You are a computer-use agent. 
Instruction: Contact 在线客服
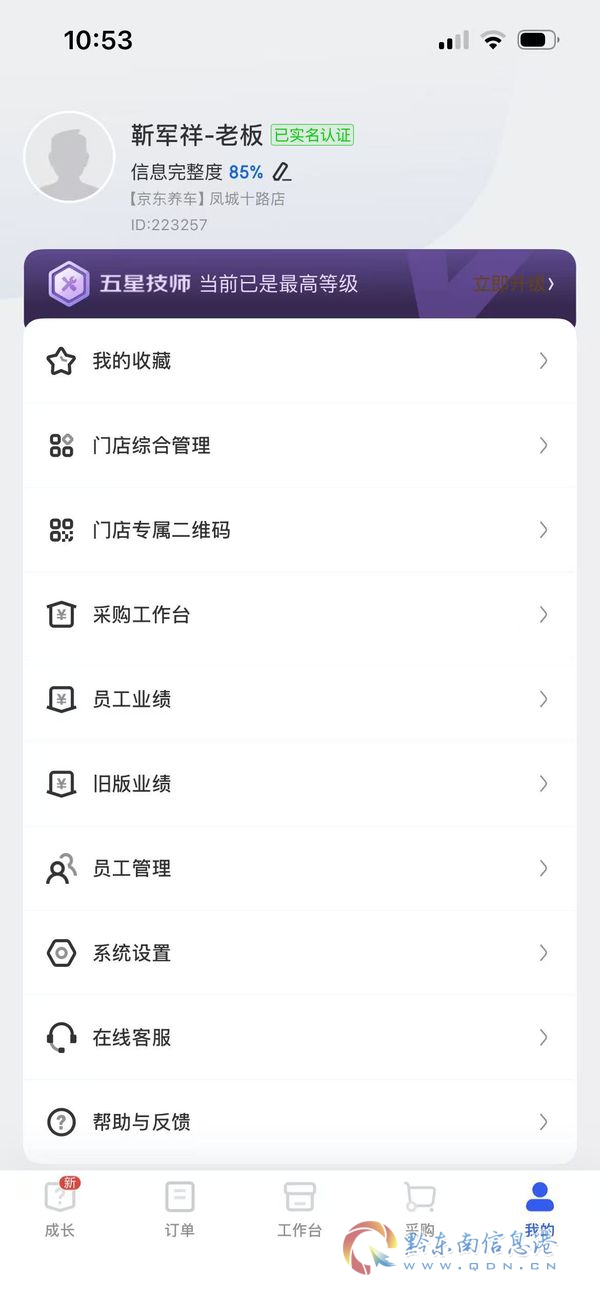[300, 1037]
